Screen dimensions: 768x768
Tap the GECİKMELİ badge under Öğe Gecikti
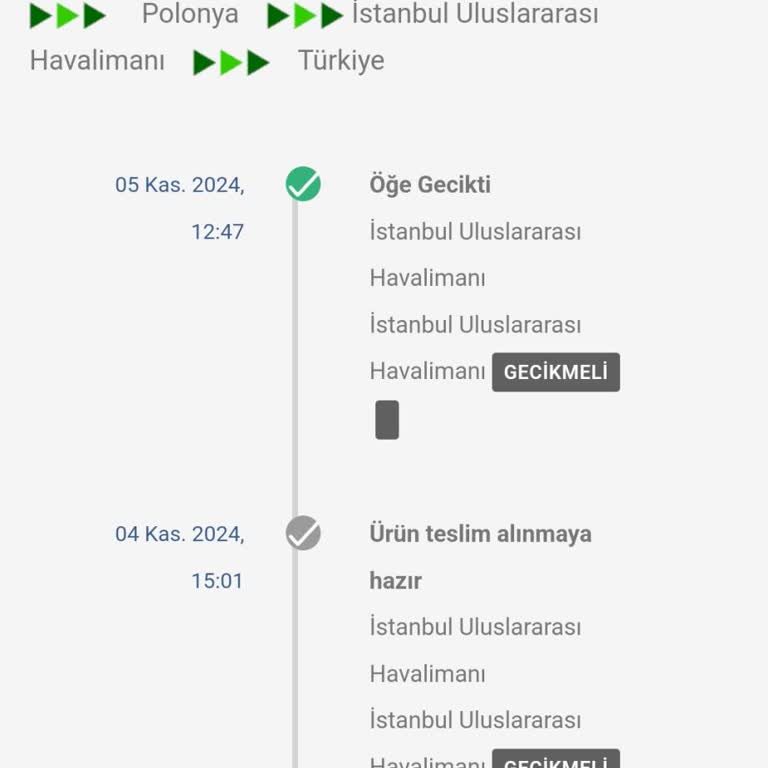(x=555, y=372)
